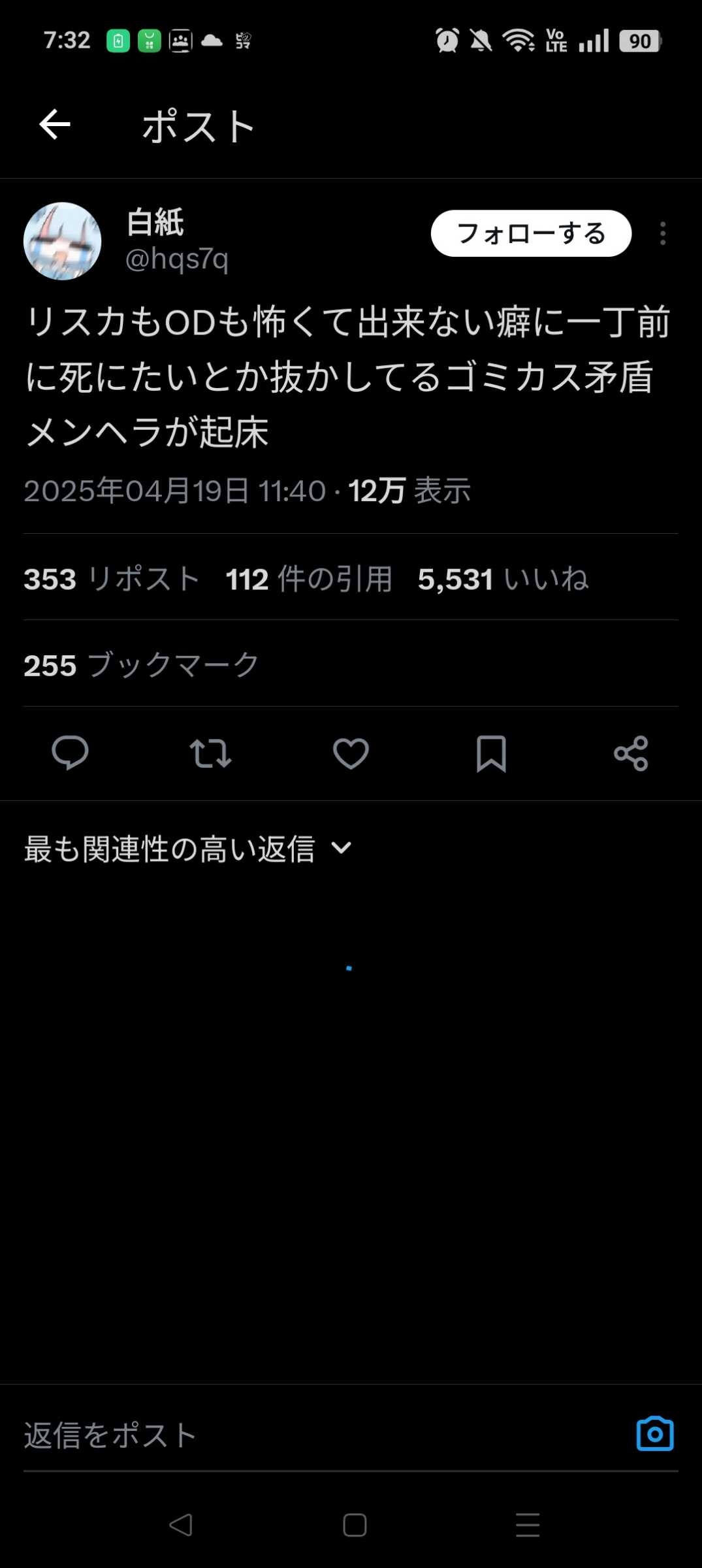Like the post with the heart icon
Image resolution: width=702 pixels, height=1568 pixels.
[x=351, y=753]
